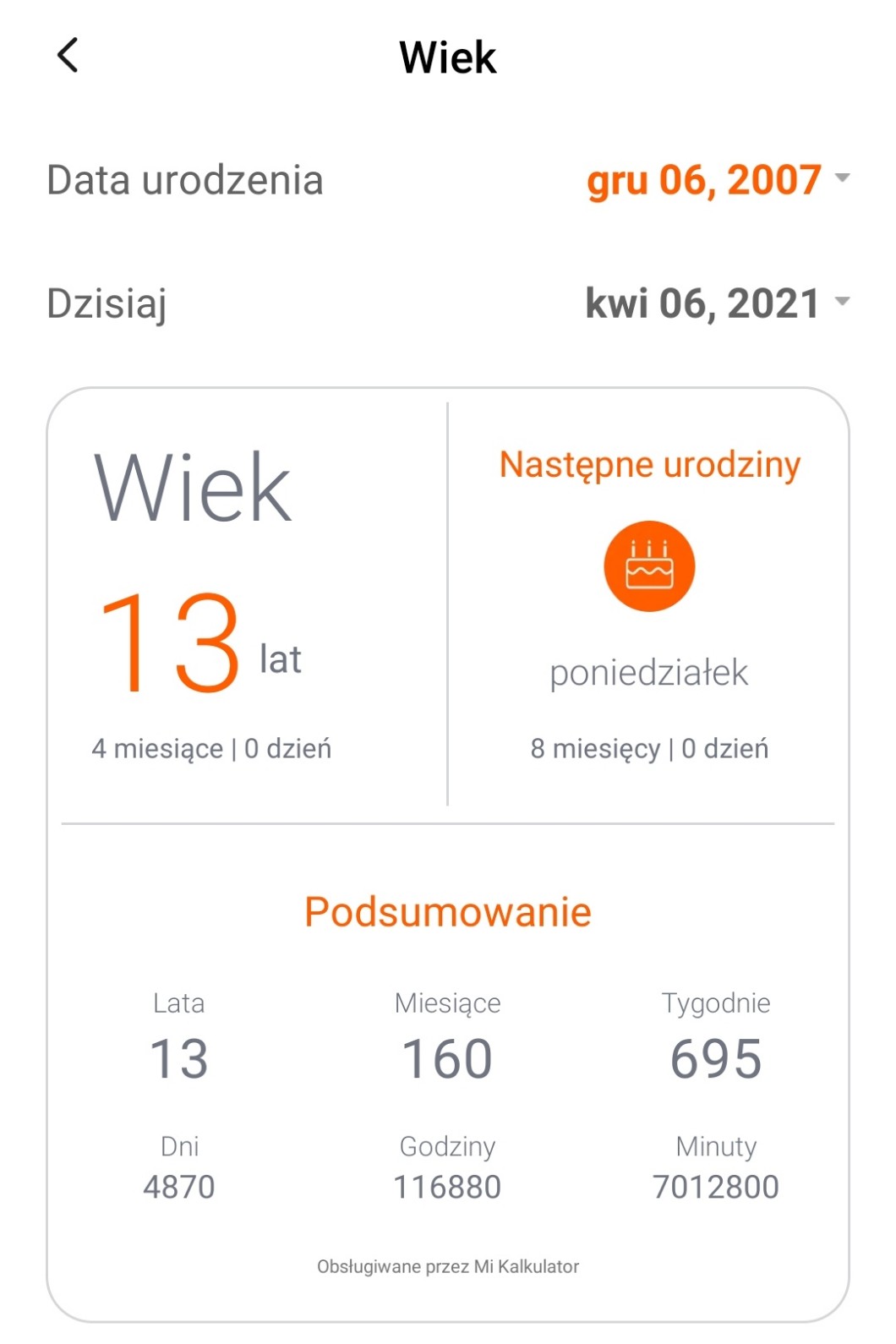The height and width of the screenshot is (1344, 896).
Task: Change the Dzisiaj date kwi 06, 2021
Action: pyautogui.click(x=717, y=303)
